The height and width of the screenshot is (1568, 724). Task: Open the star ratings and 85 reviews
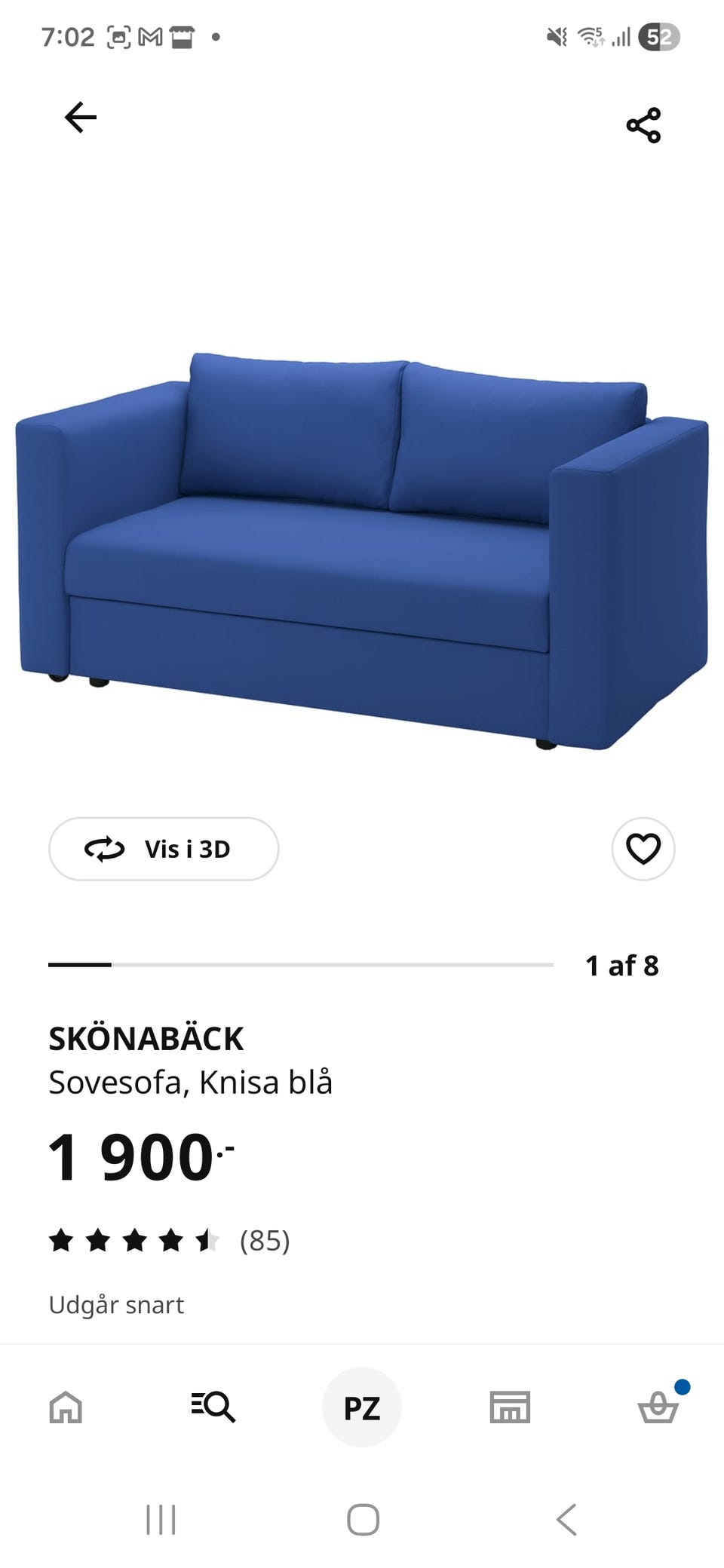coord(169,1240)
